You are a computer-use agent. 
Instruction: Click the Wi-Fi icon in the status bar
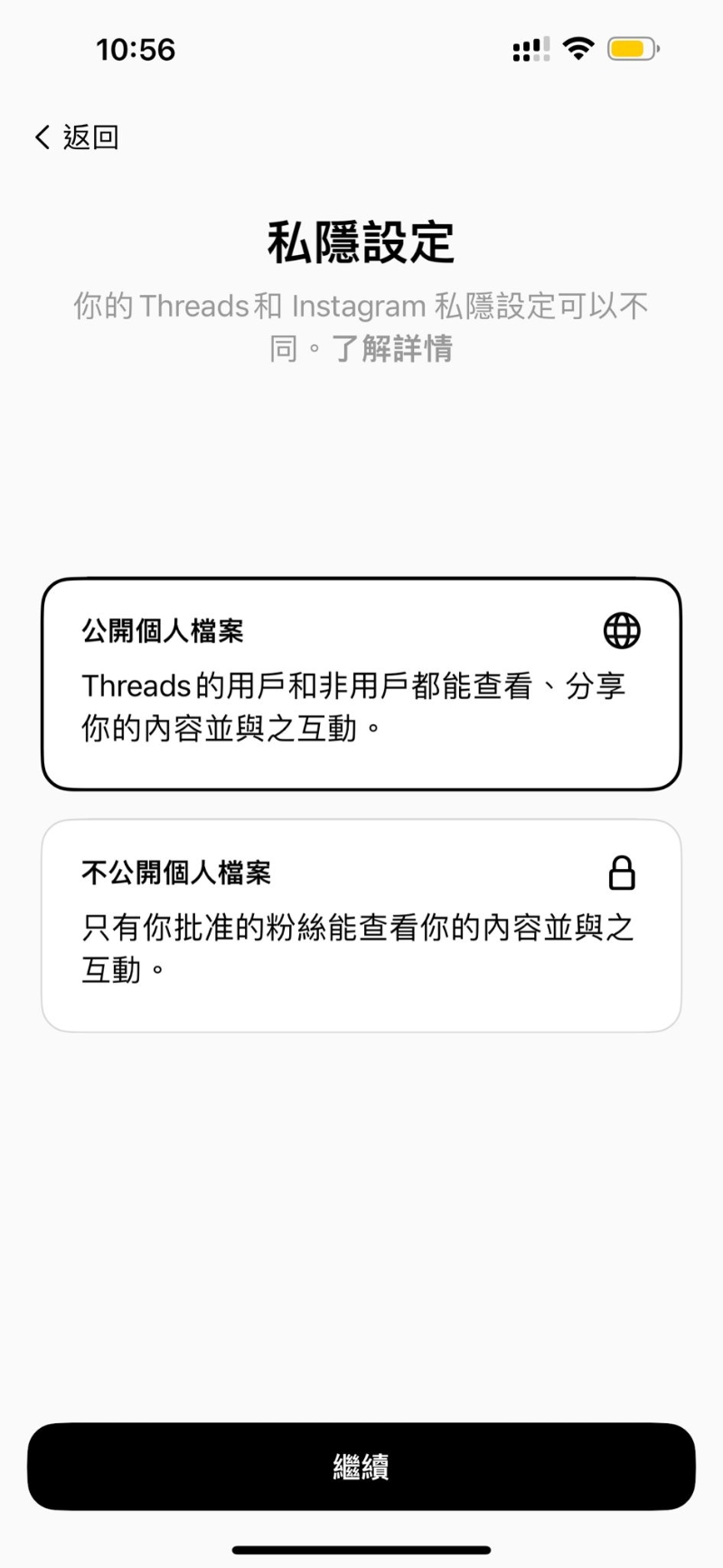[x=579, y=49]
